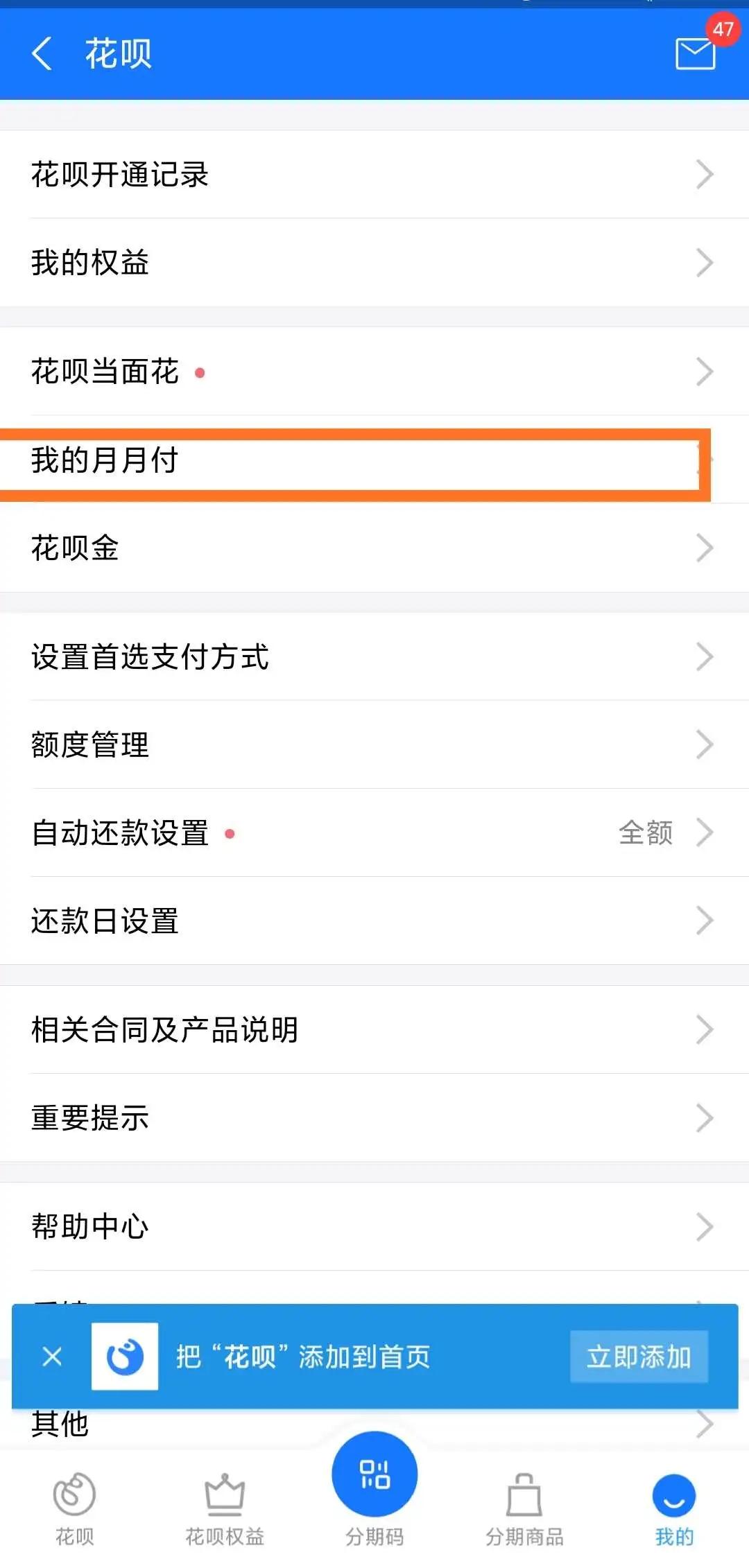Select the 还款日设置 menu entry
This screenshot has width=749, height=1568.
tap(374, 921)
